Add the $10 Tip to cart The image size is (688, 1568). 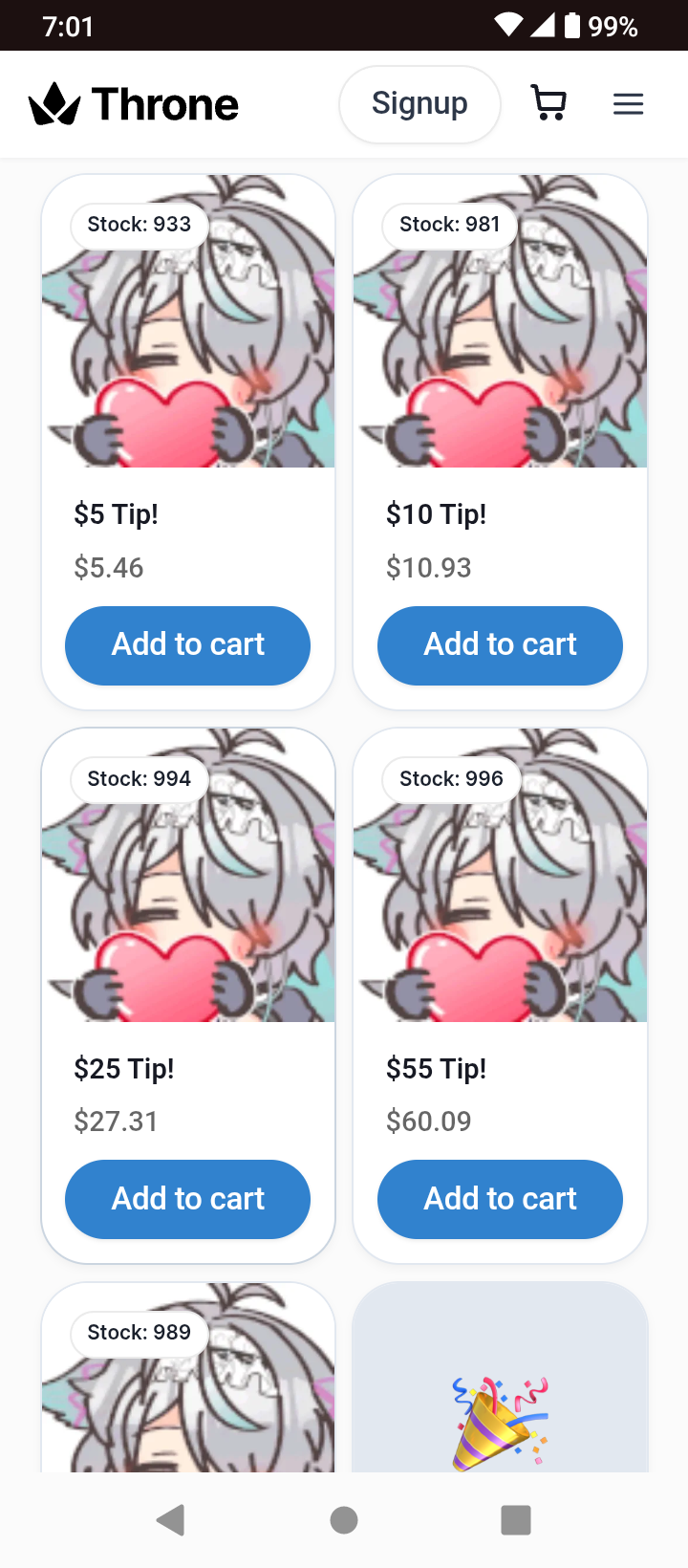(x=500, y=645)
